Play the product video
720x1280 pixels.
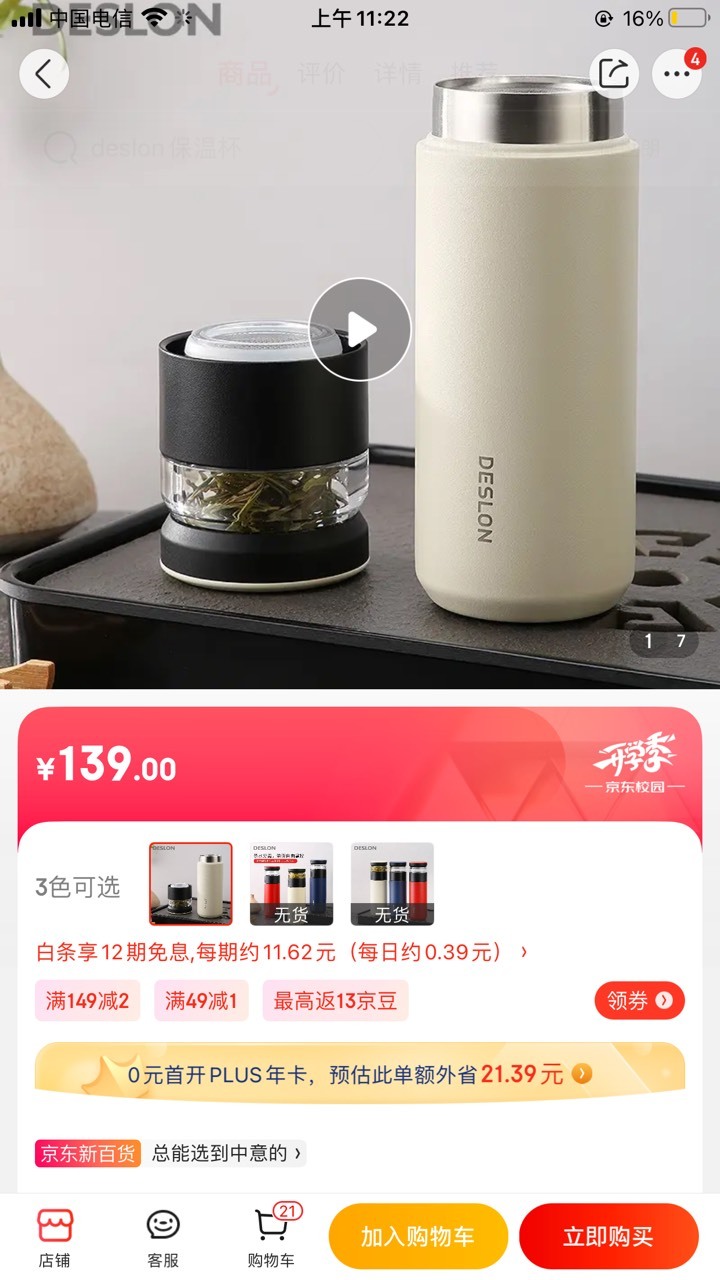[360, 329]
